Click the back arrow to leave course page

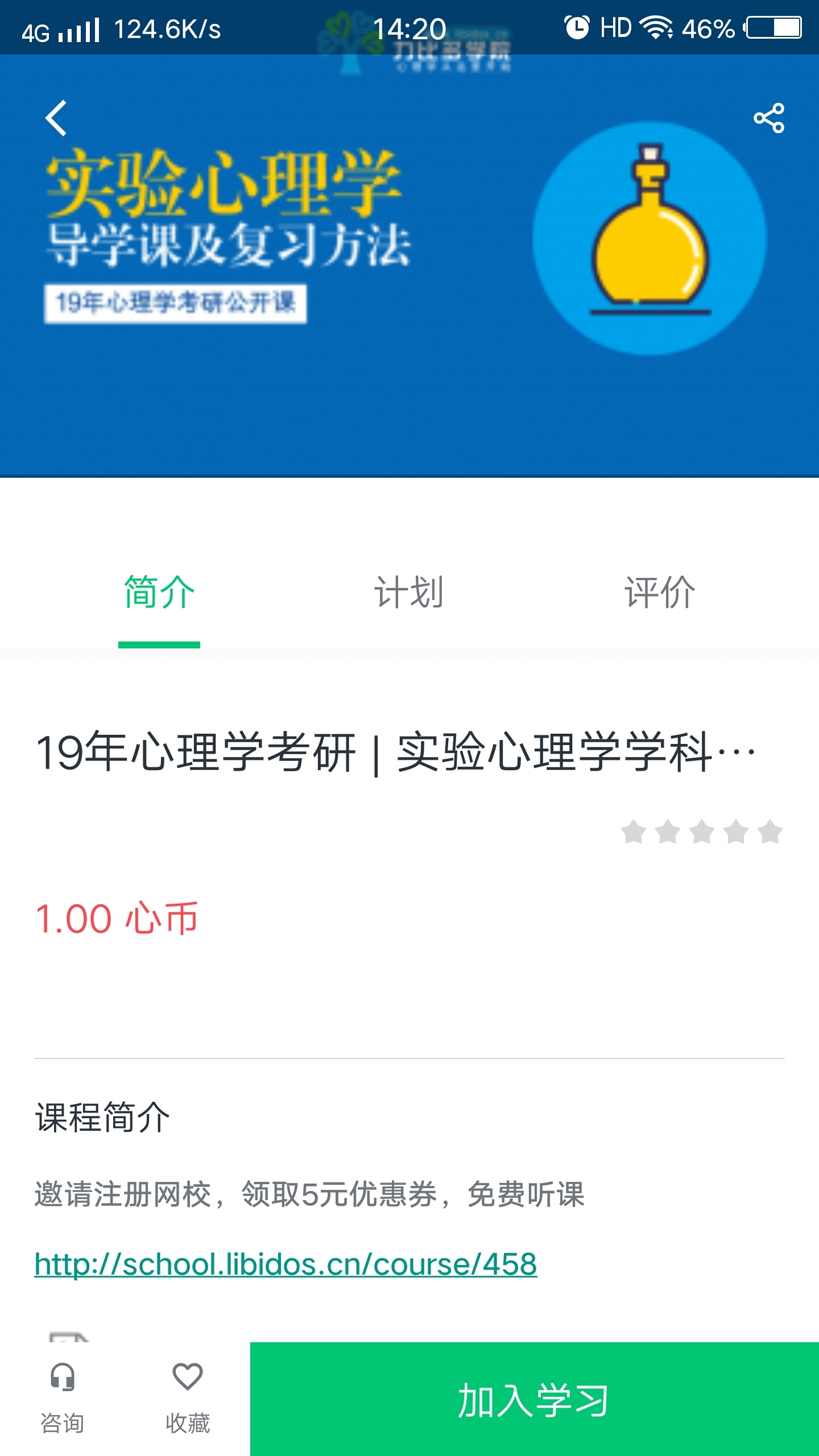(55, 117)
